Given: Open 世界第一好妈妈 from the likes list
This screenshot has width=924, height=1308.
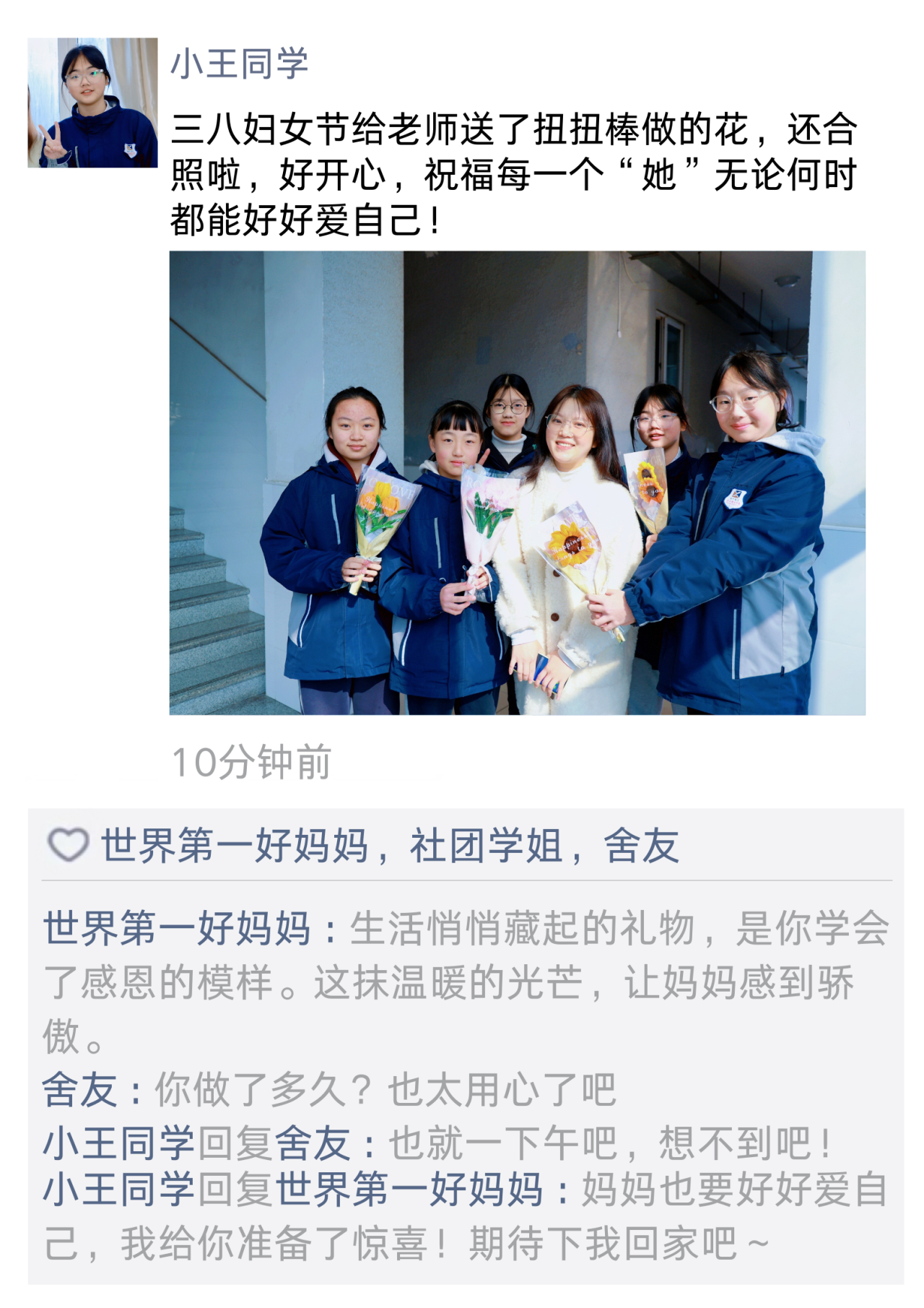Looking at the screenshot, I should pyautogui.click(x=235, y=846).
